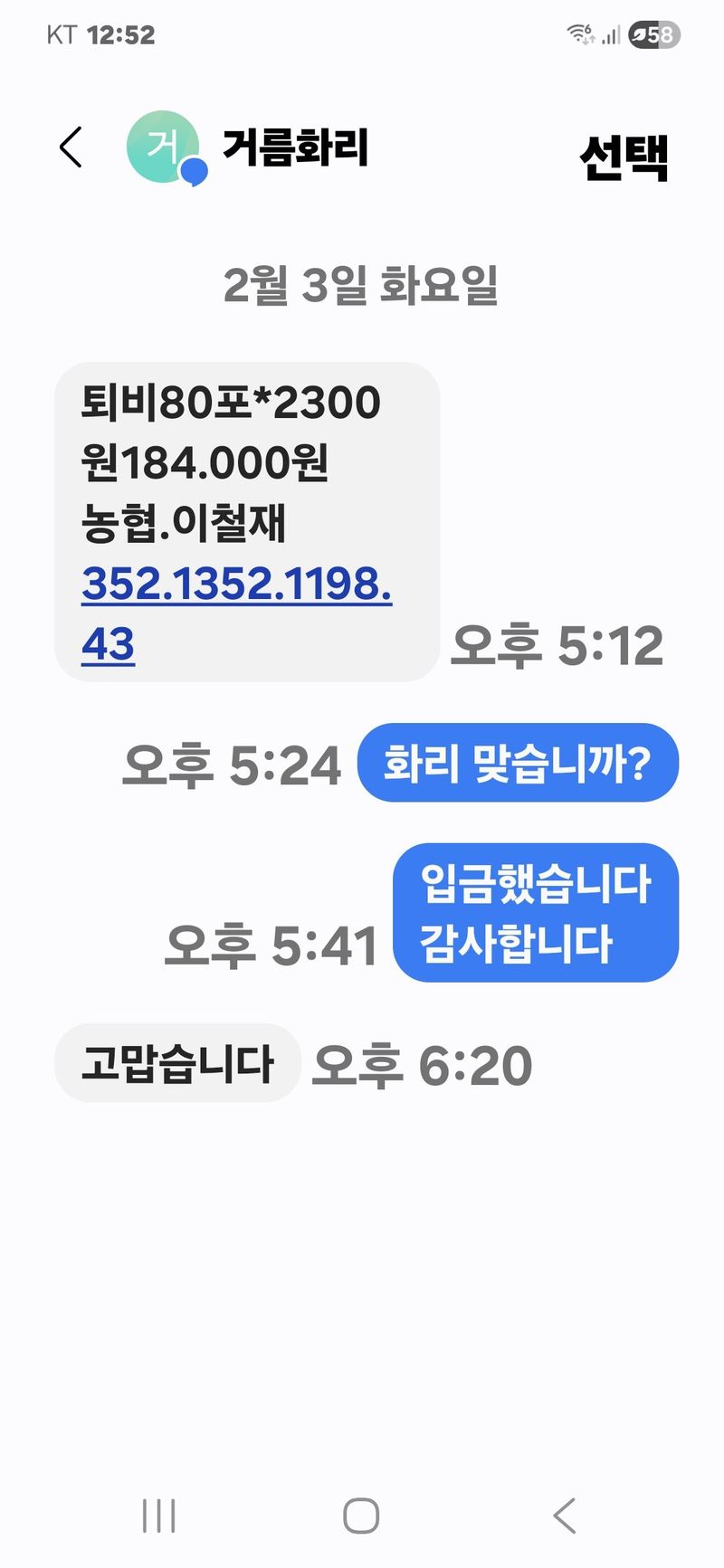Open the linked number 352.1352.1198.43
Image resolution: width=724 pixels, height=1568 pixels.
click(x=235, y=584)
